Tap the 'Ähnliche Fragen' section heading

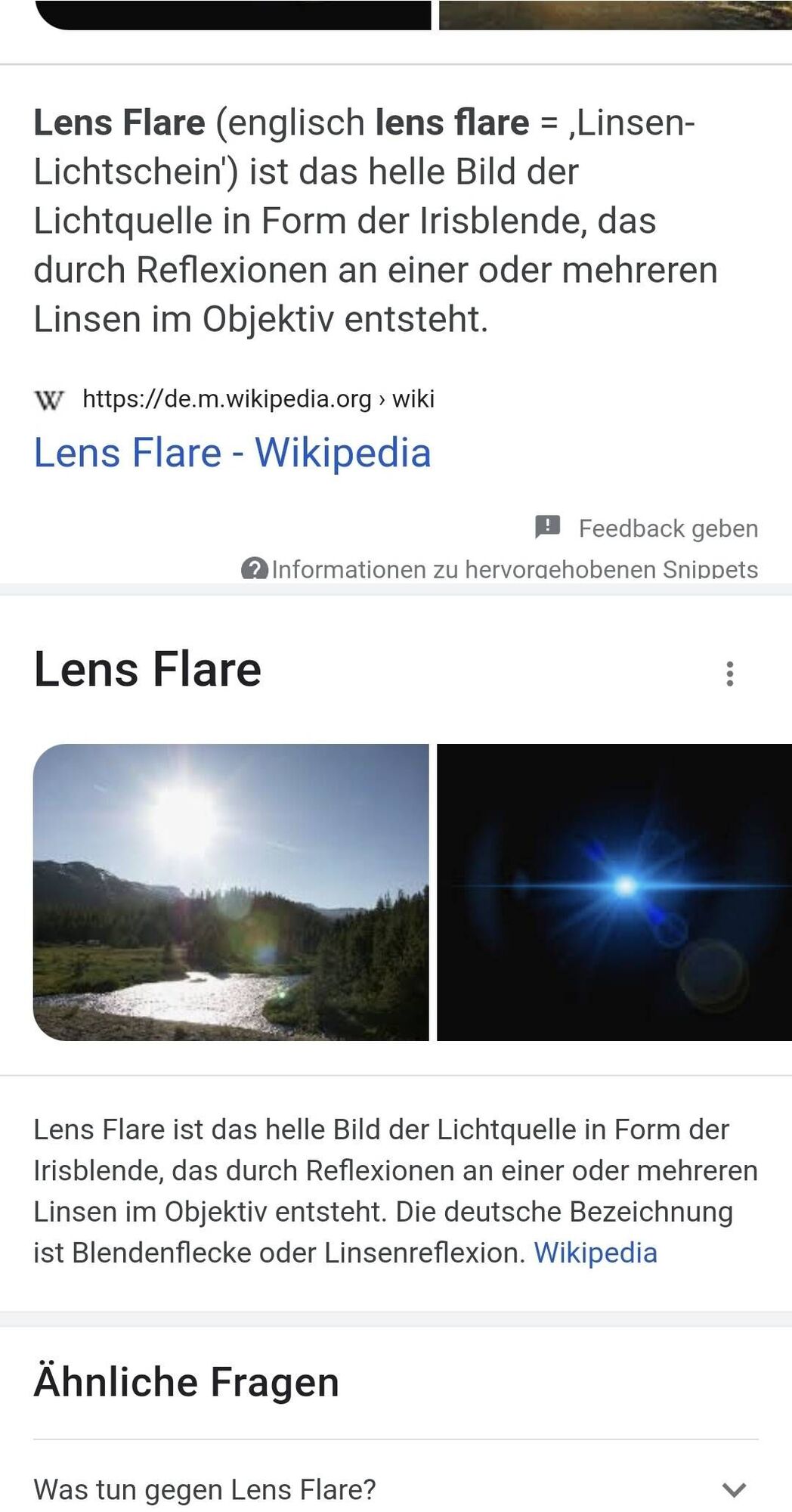pos(186,1381)
